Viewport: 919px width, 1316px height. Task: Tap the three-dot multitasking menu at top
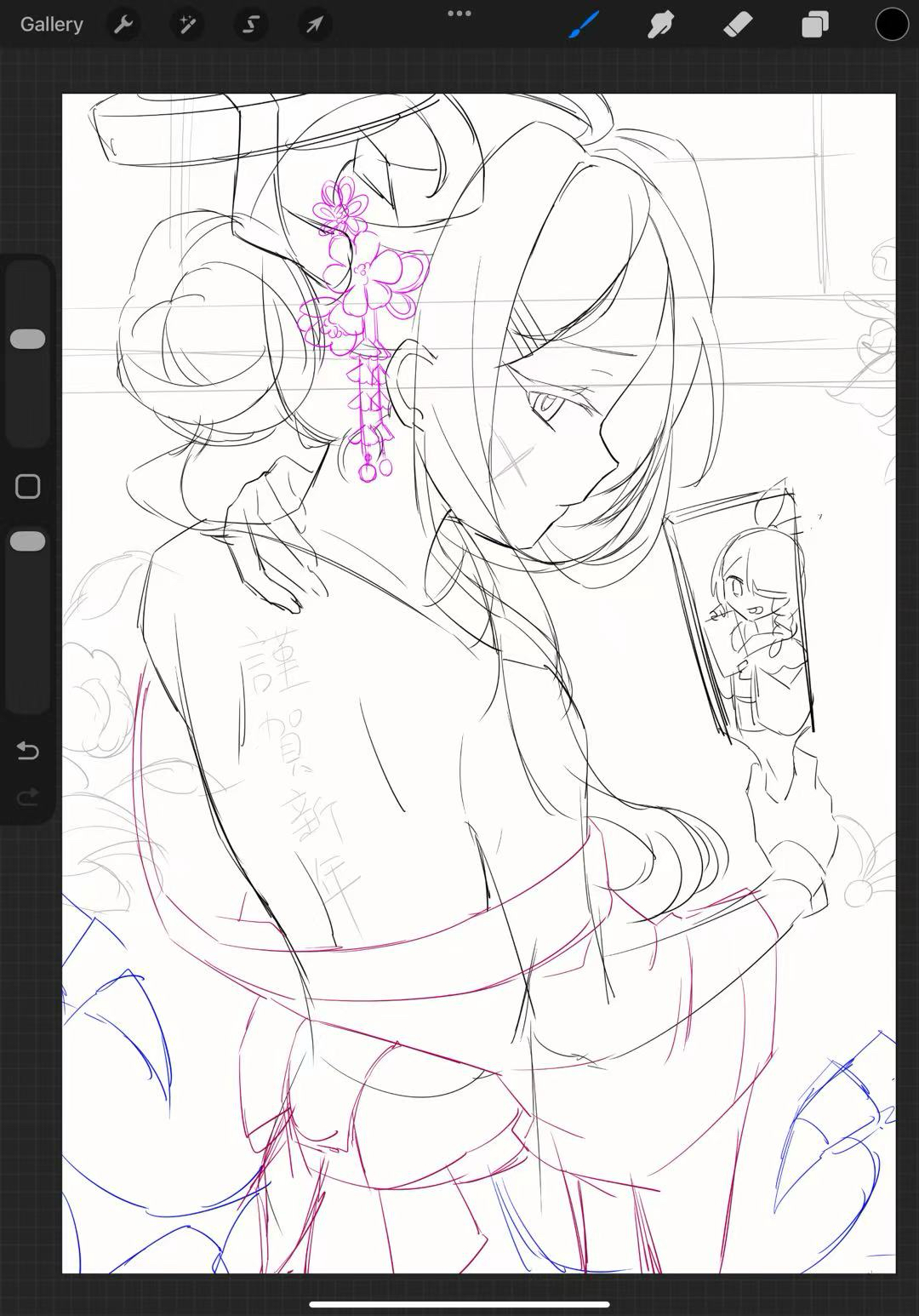point(459,13)
